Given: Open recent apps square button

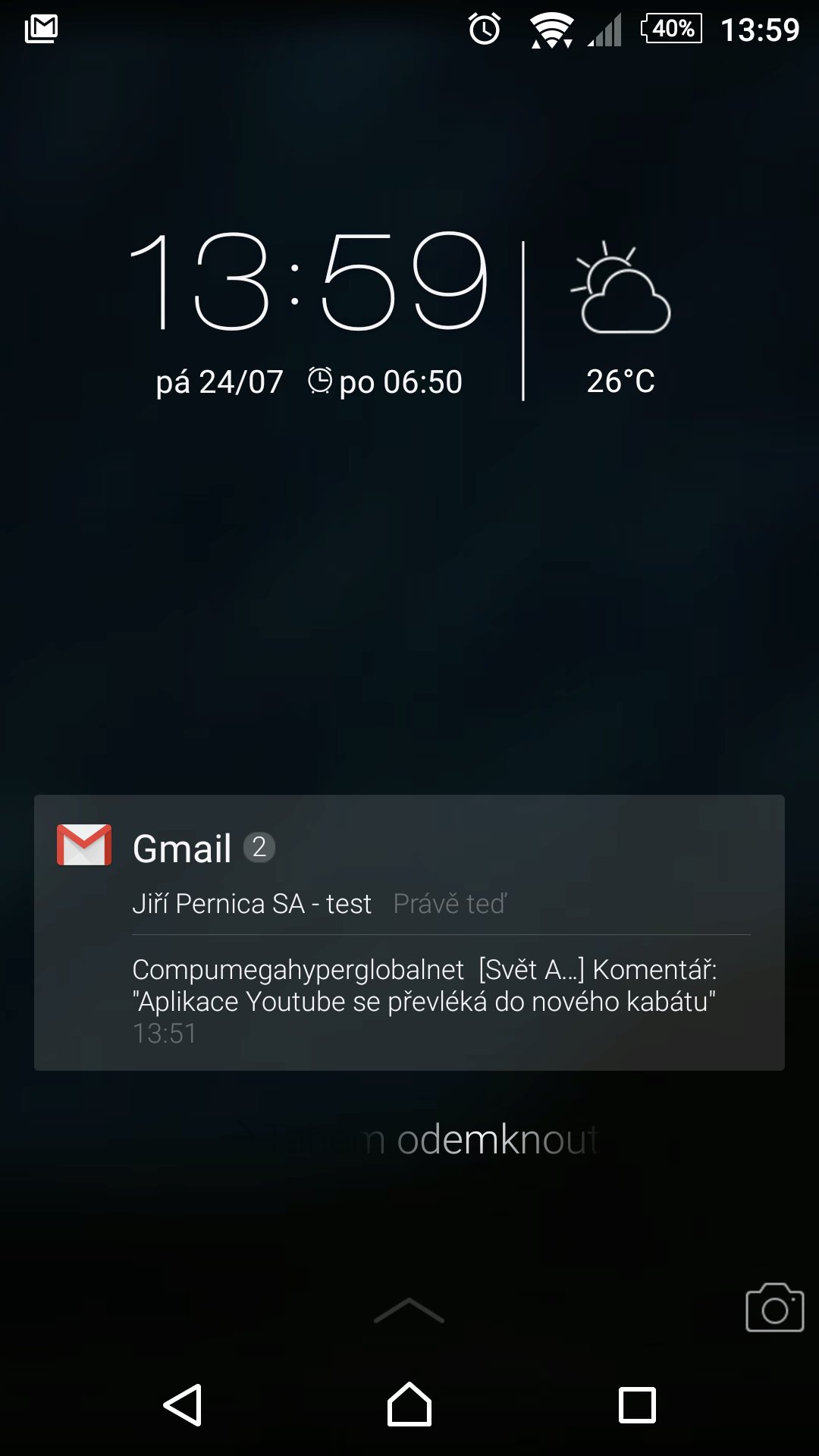Looking at the screenshot, I should click(x=637, y=1405).
